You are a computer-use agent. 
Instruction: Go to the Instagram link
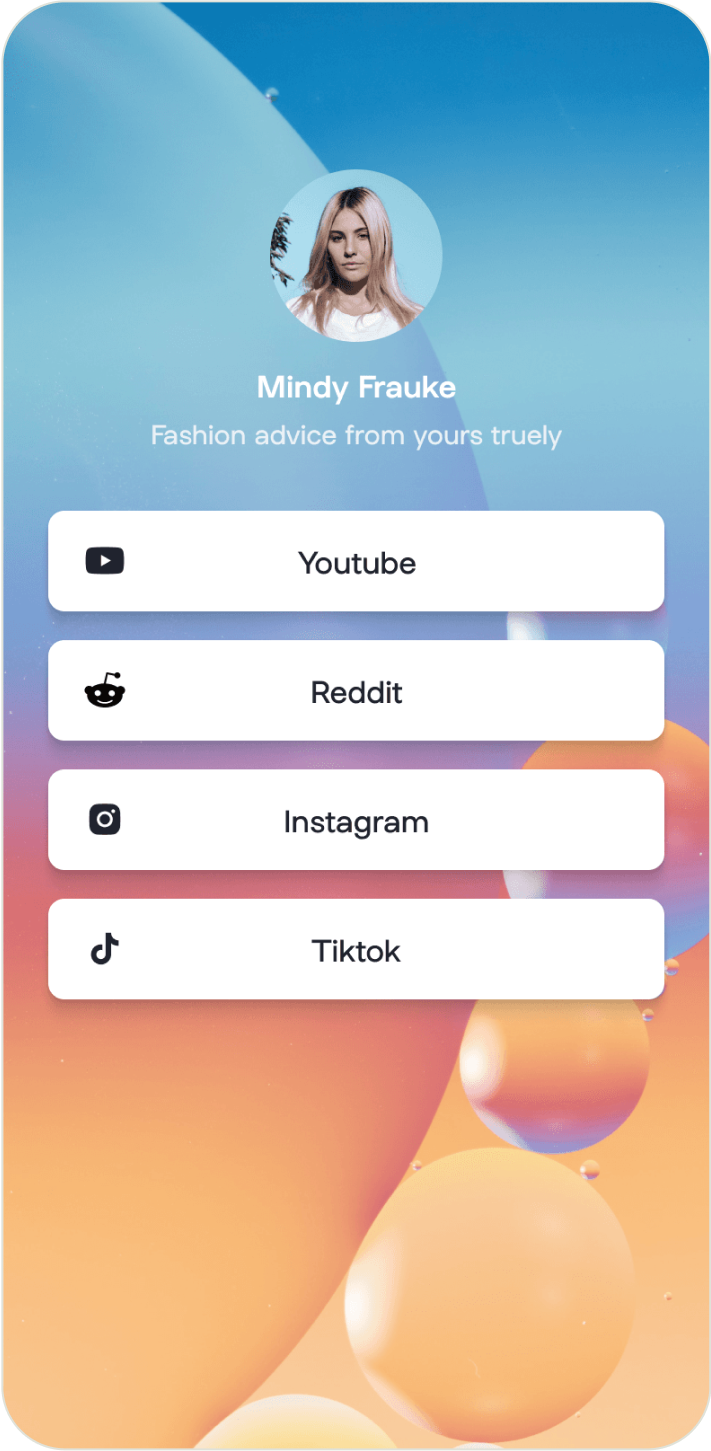pyautogui.click(x=356, y=820)
